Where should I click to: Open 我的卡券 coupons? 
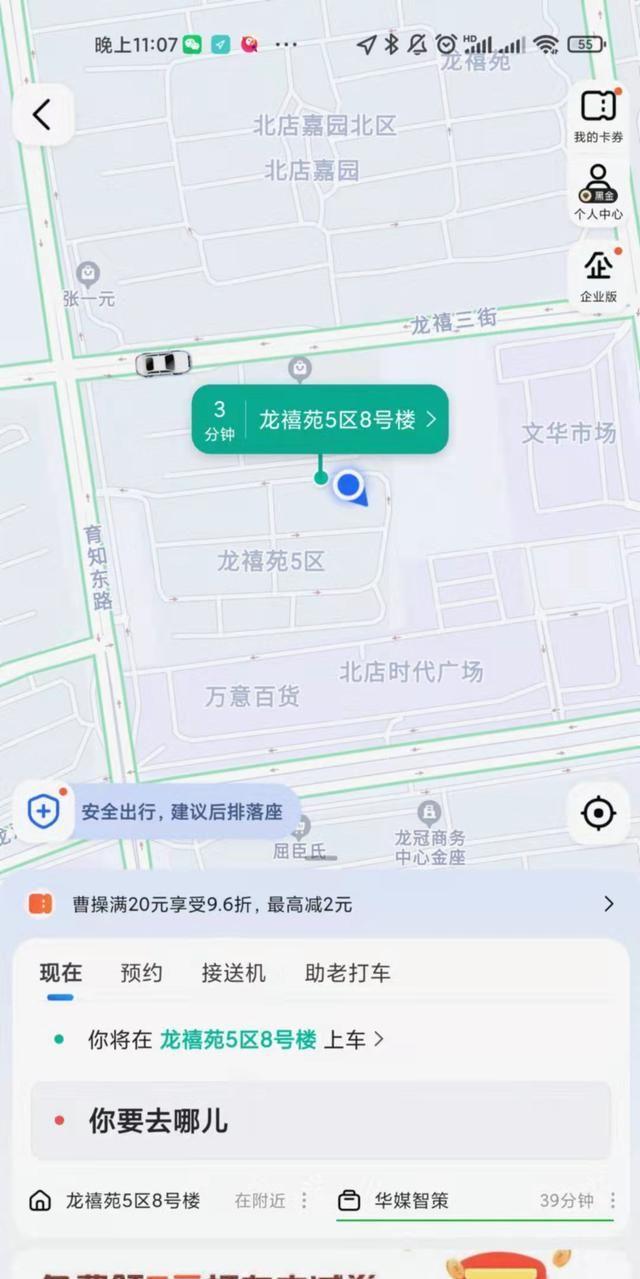coord(598,115)
